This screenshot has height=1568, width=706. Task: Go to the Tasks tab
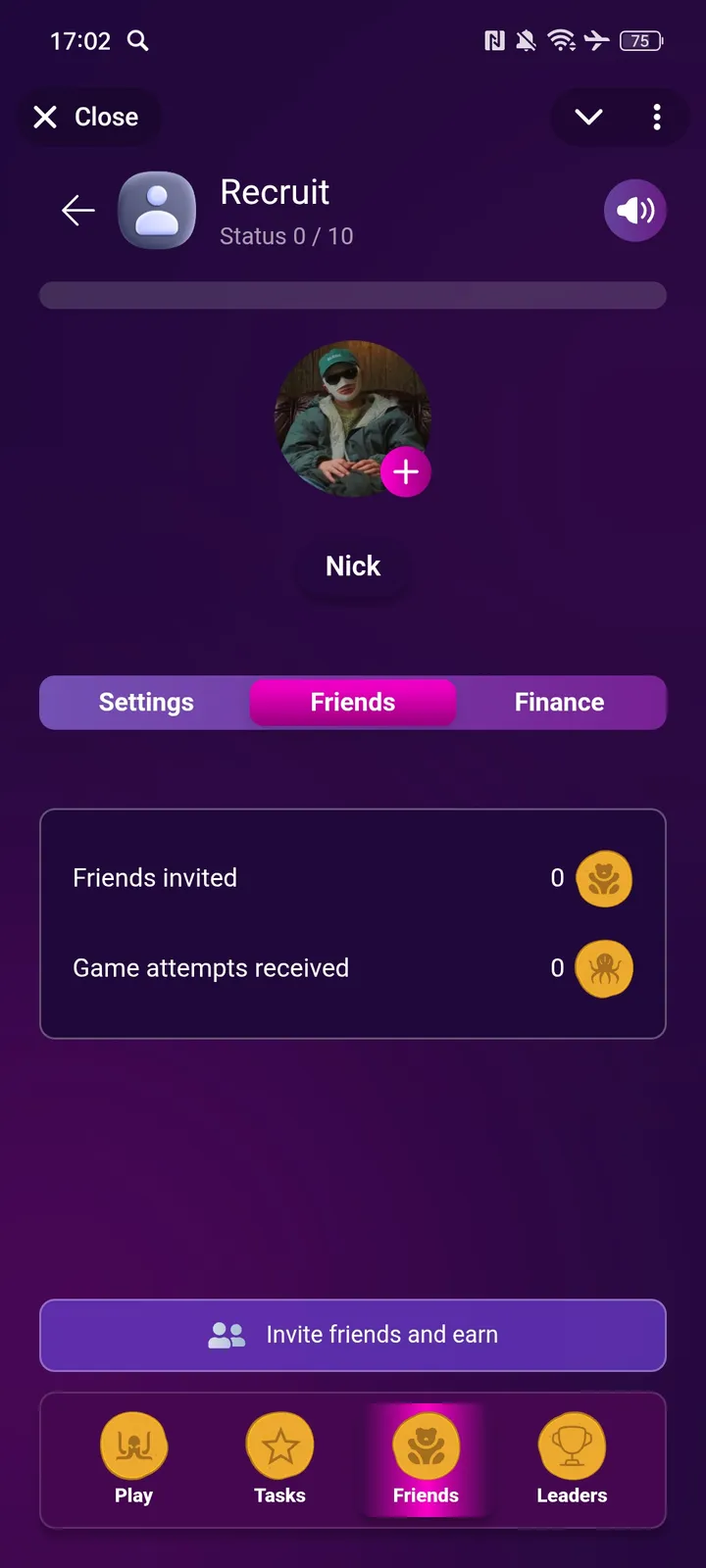coord(279,1460)
